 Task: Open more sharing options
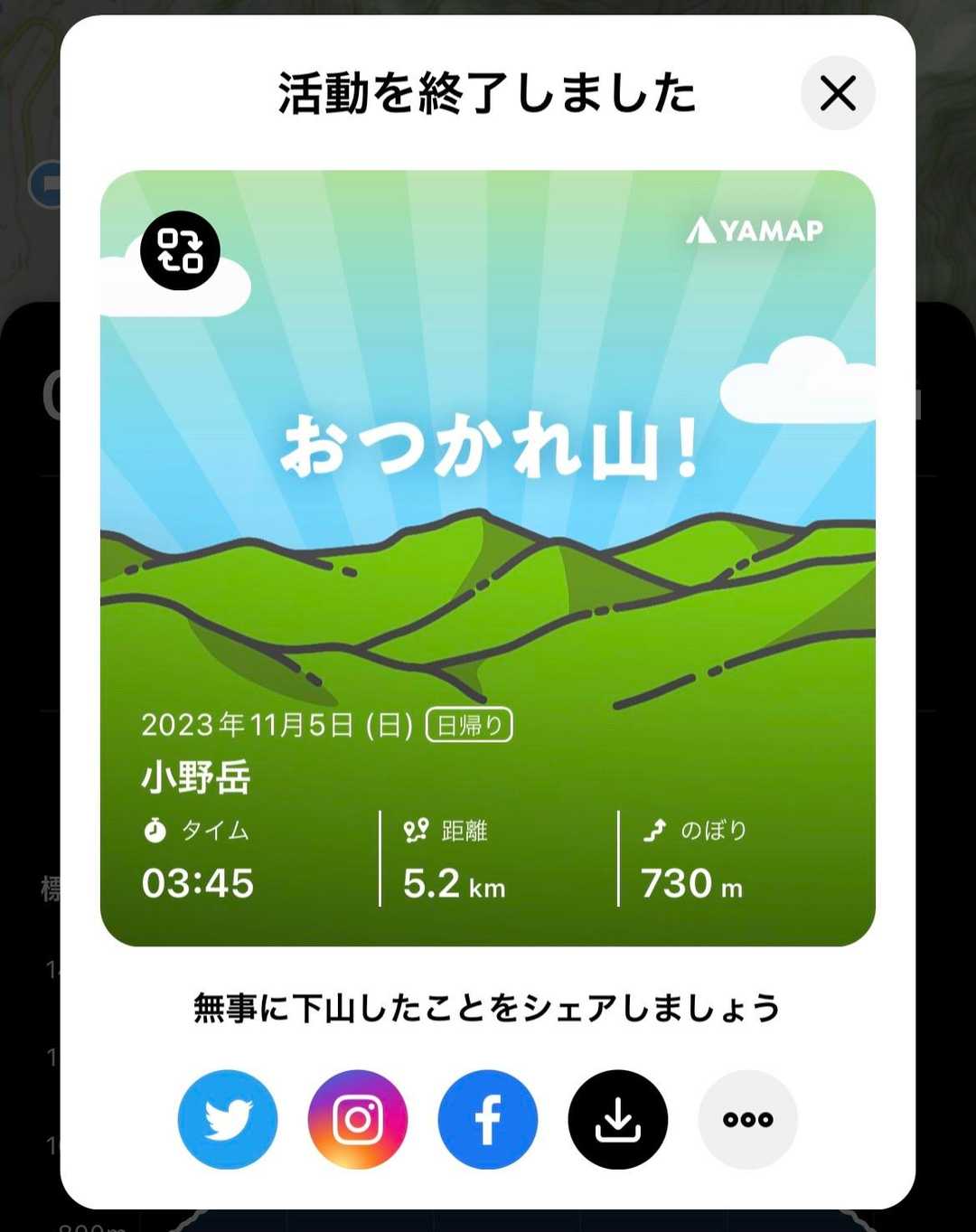tap(748, 1119)
